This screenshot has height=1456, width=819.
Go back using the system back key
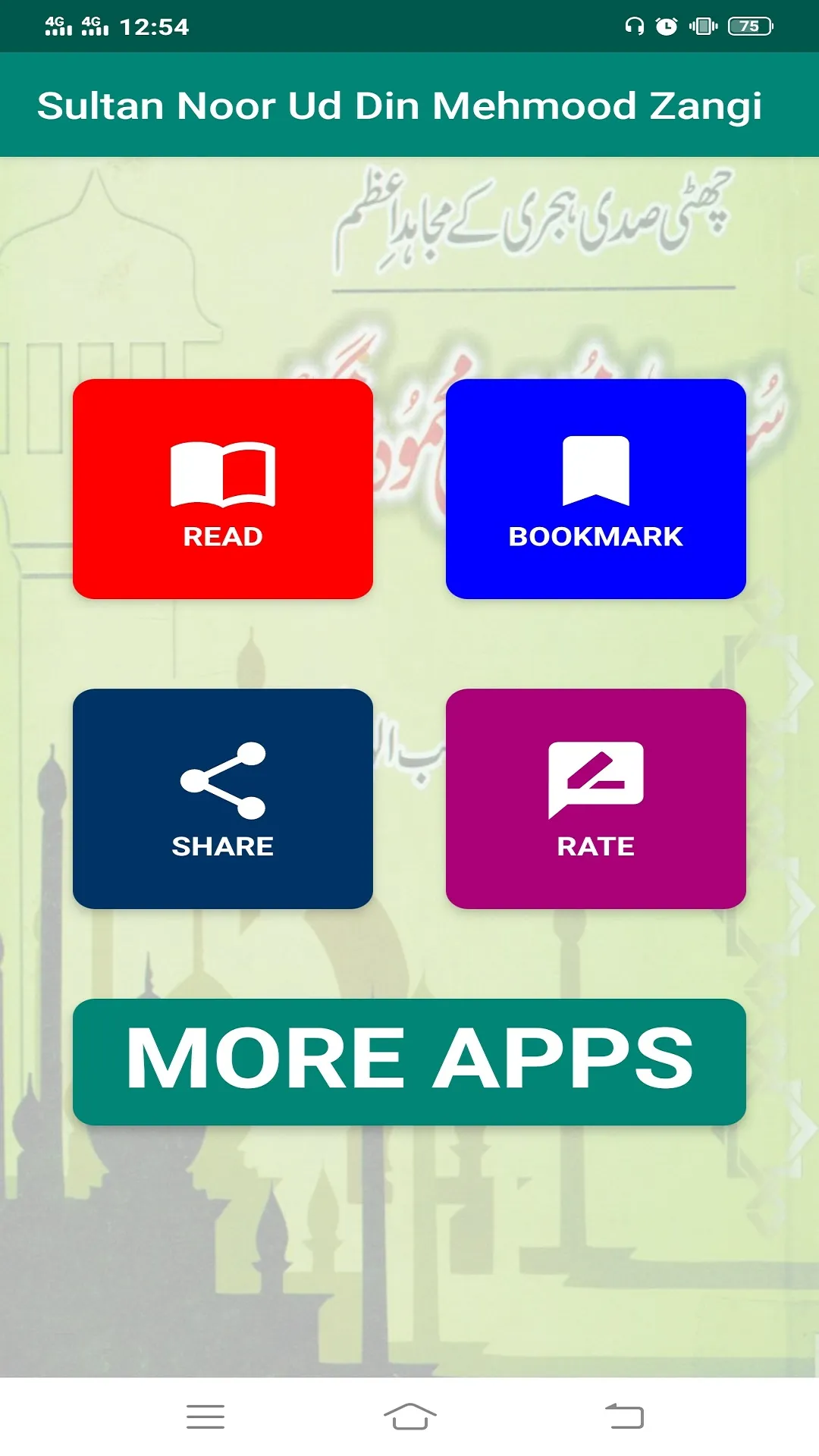tap(624, 1417)
